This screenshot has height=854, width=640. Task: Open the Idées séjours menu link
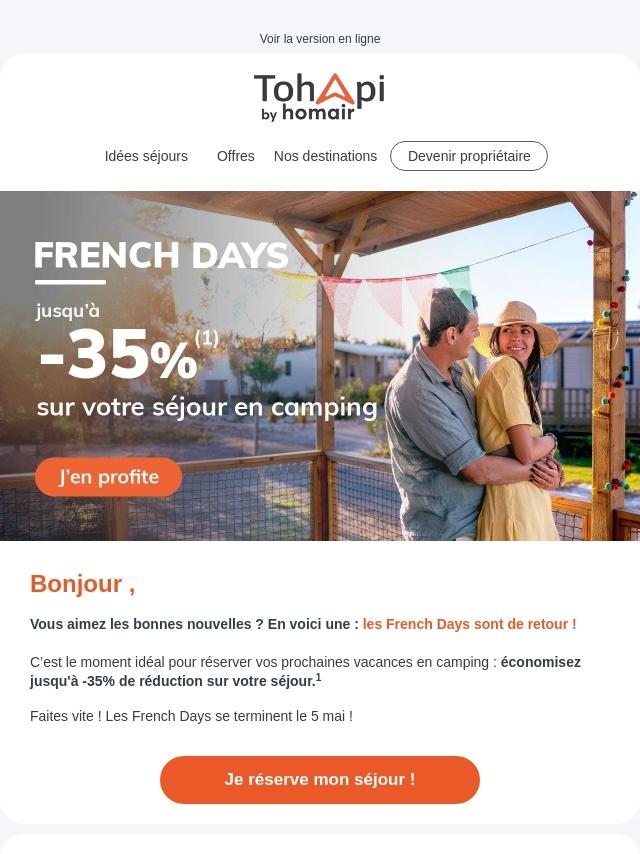(x=146, y=156)
